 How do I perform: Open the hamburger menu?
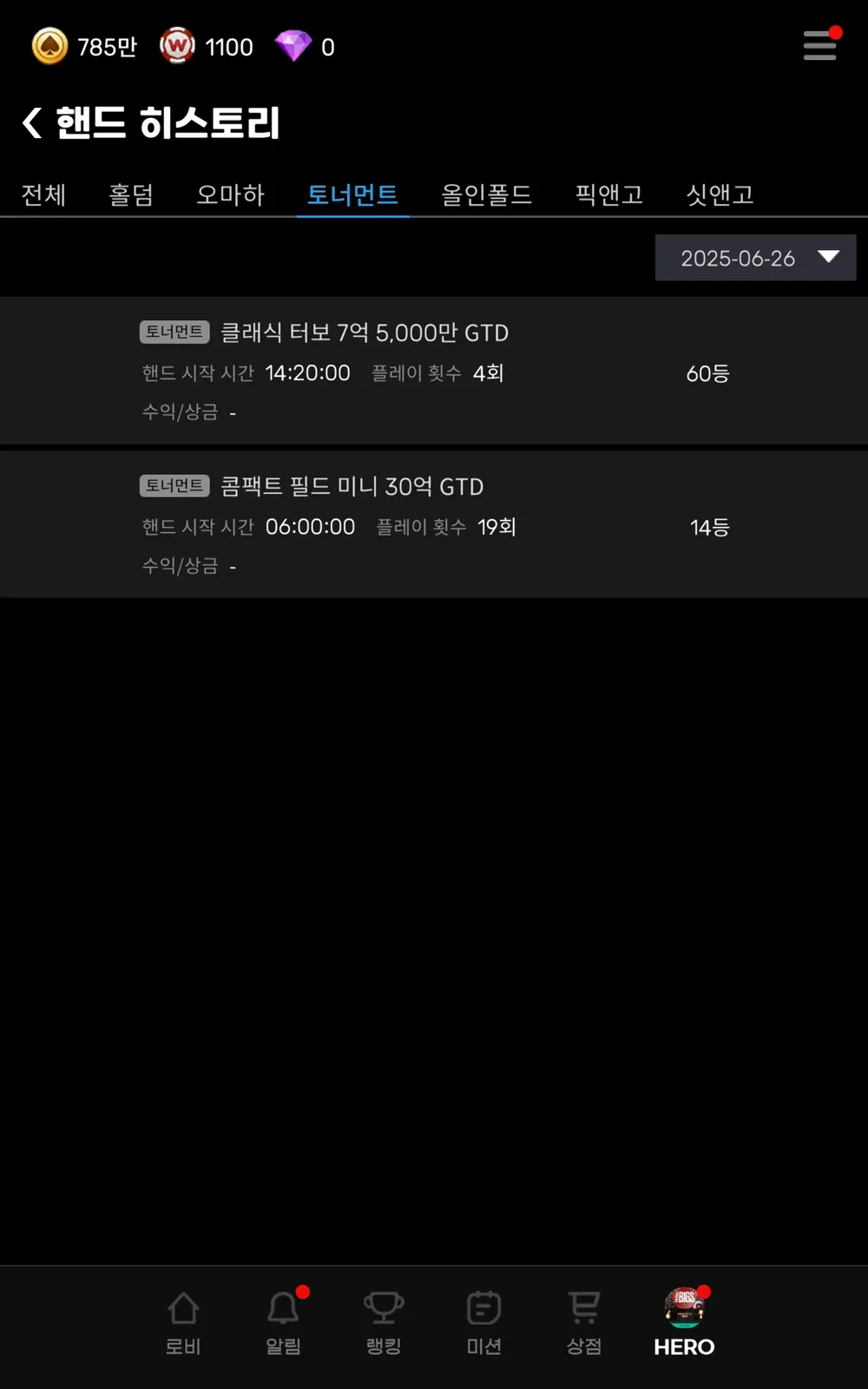coord(819,45)
